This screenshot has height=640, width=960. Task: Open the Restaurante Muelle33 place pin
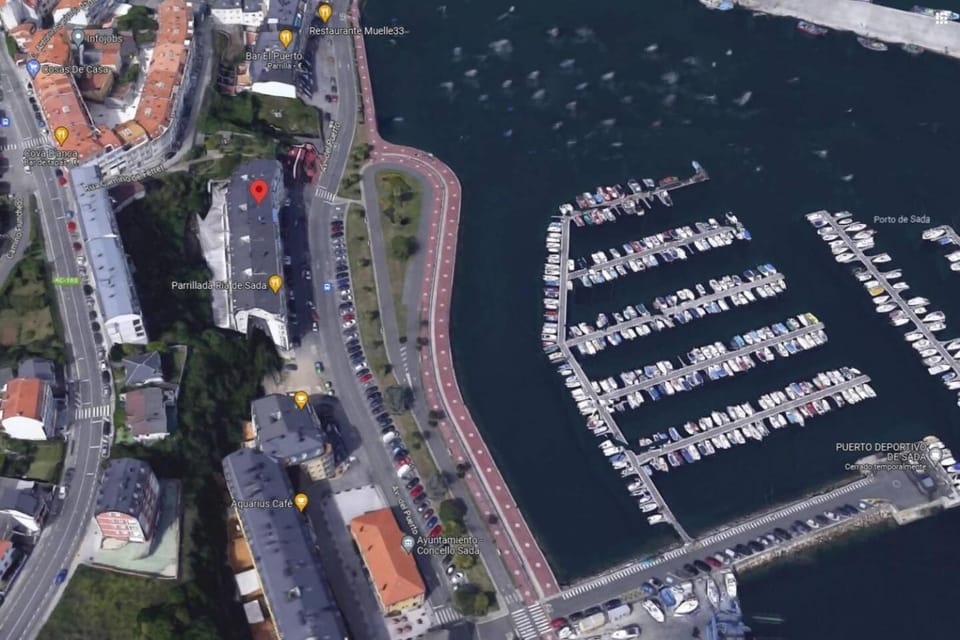coord(325,12)
